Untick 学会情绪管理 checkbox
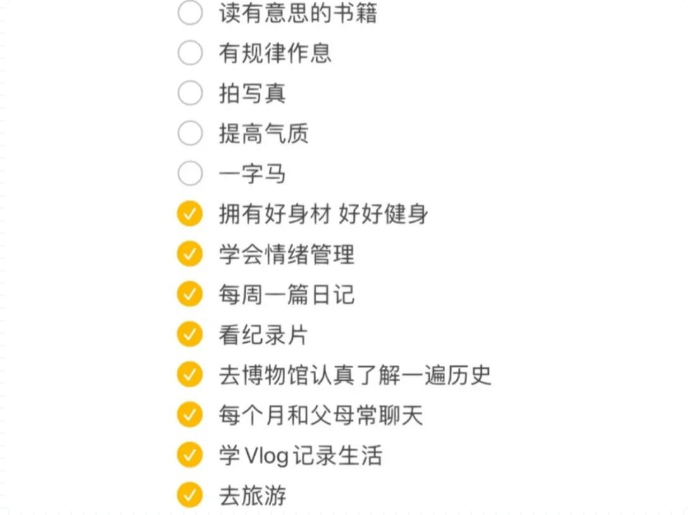 click(x=190, y=254)
